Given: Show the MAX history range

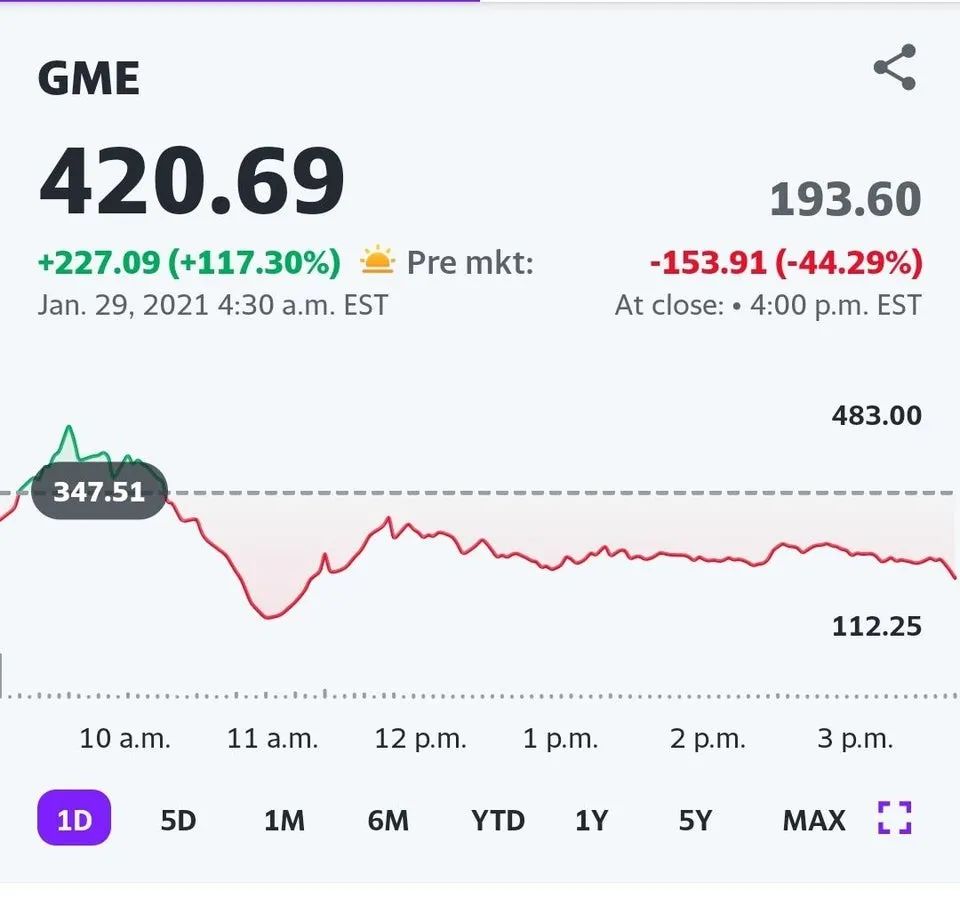Looking at the screenshot, I should click(x=814, y=820).
